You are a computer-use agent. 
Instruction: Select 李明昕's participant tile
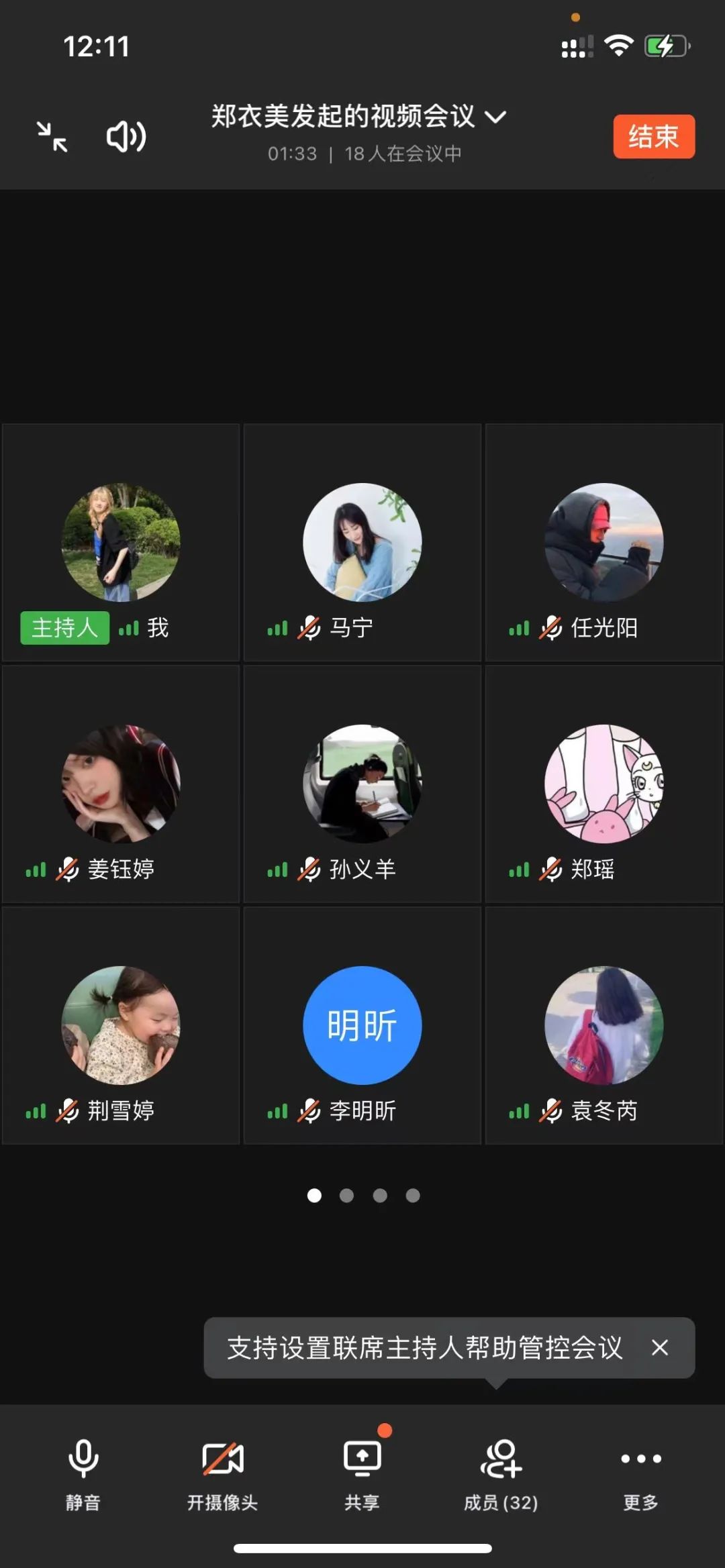[362, 1025]
